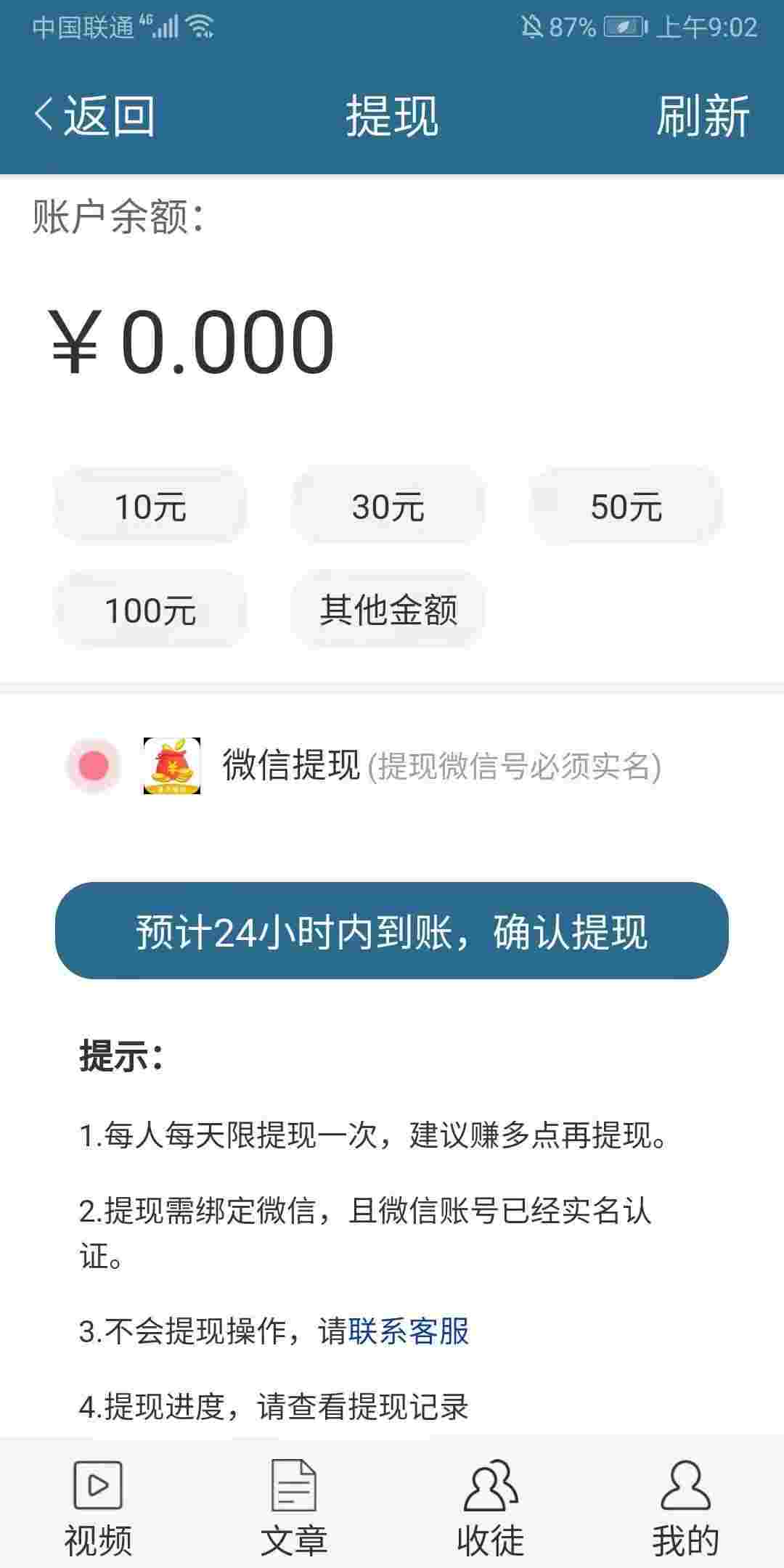784x1568 pixels.
Task: Select the 10元 withdrawal amount
Action: (150, 506)
